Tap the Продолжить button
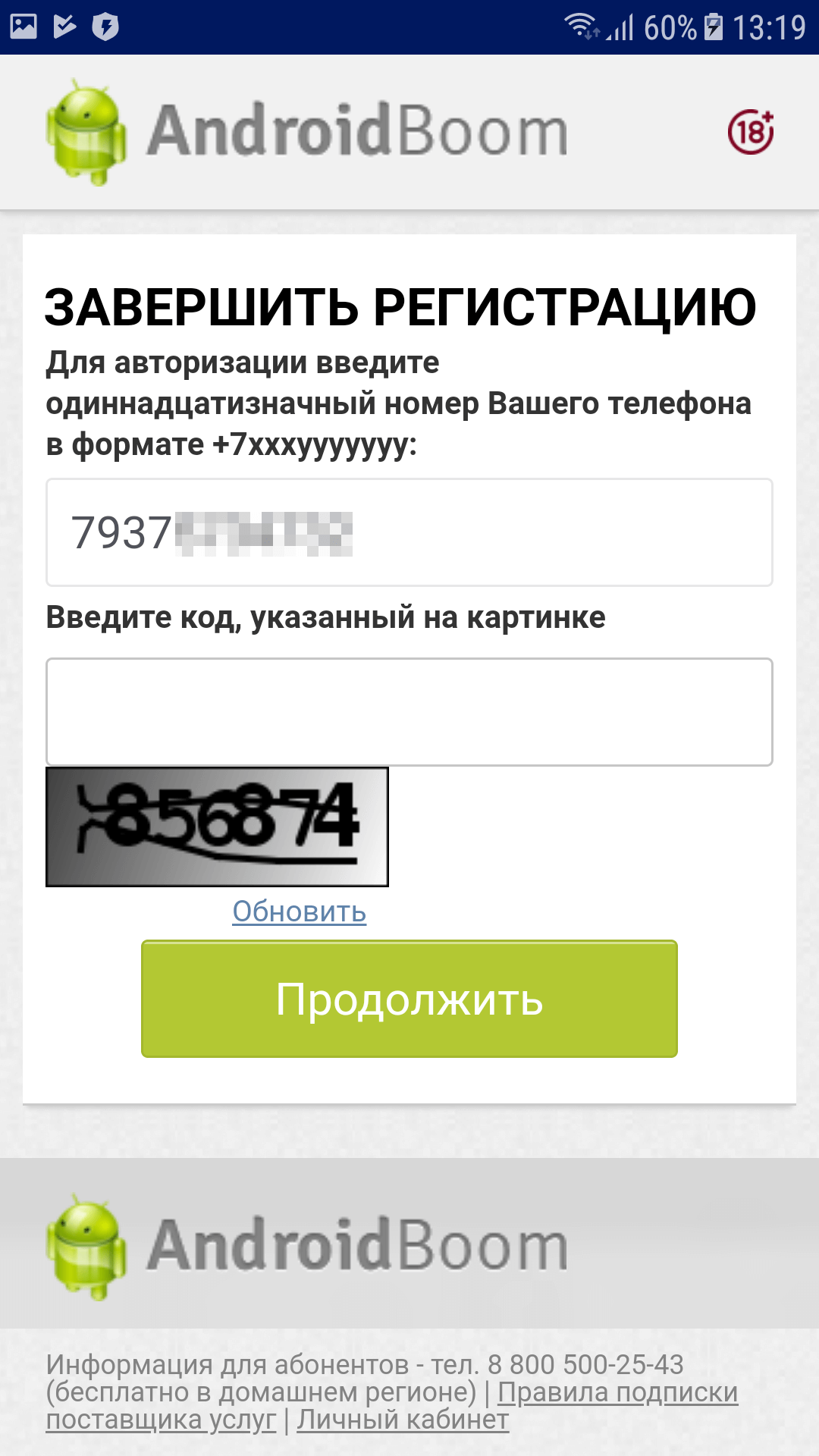The width and height of the screenshot is (819, 1456). [409, 999]
